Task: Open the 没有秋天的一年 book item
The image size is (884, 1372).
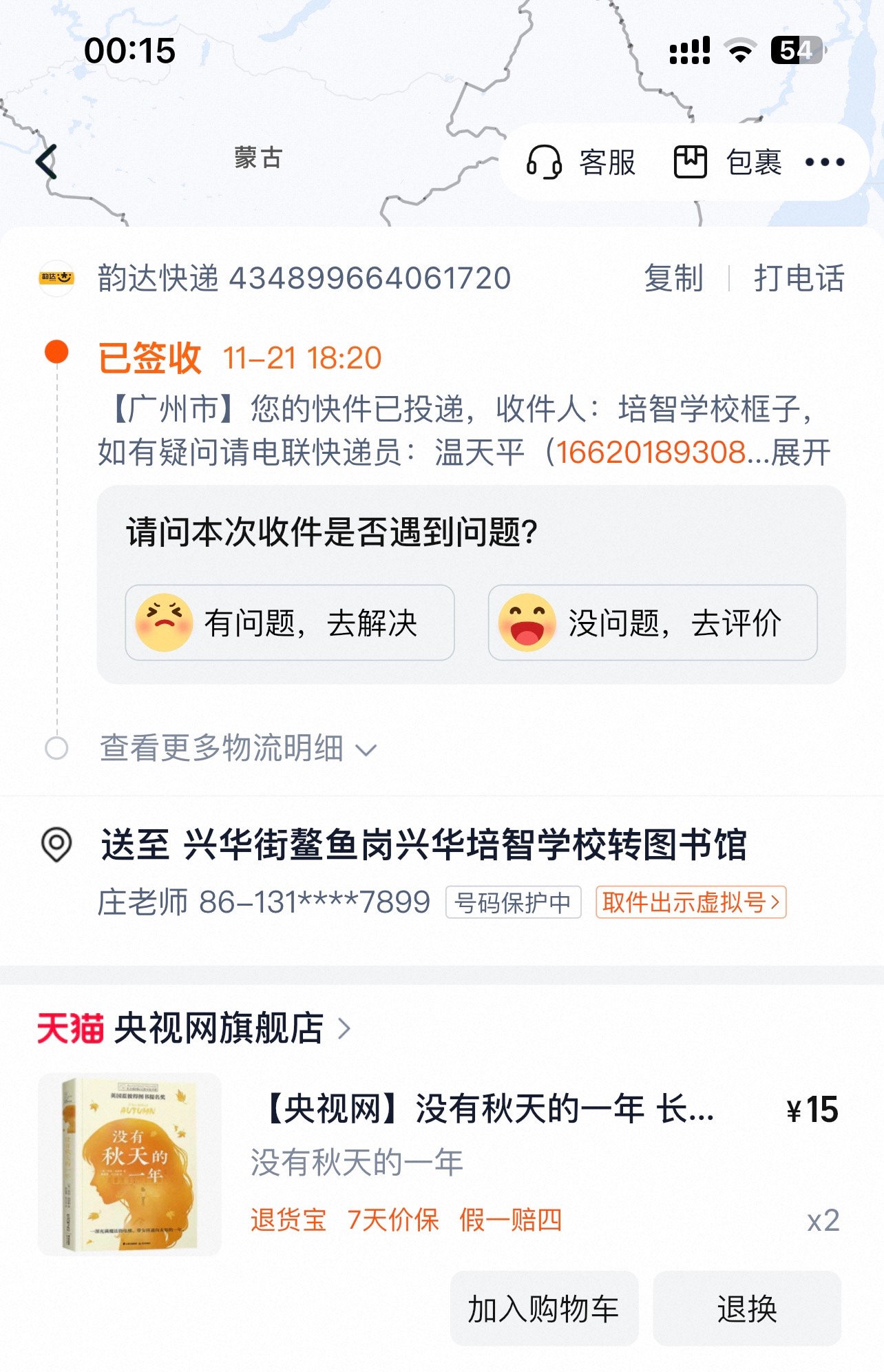Action: (x=489, y=1109)
